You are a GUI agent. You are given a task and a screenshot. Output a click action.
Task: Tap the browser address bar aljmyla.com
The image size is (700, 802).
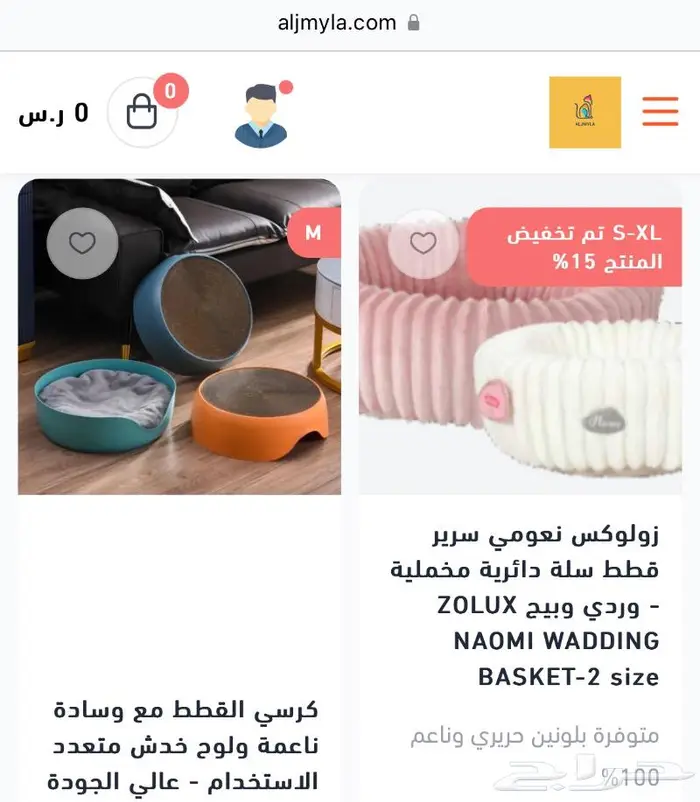349,23
